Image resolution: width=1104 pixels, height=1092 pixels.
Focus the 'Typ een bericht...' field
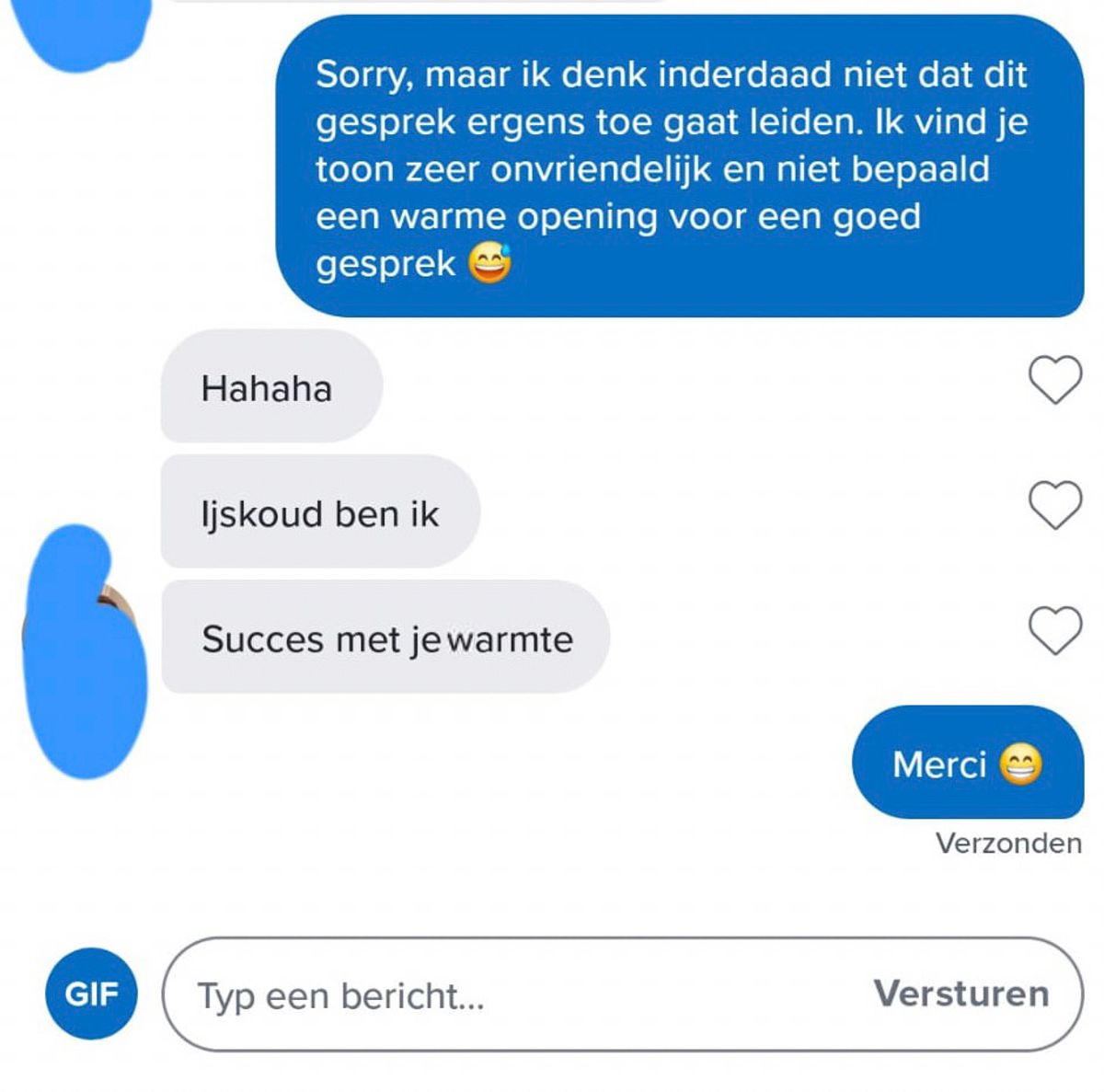515,995
